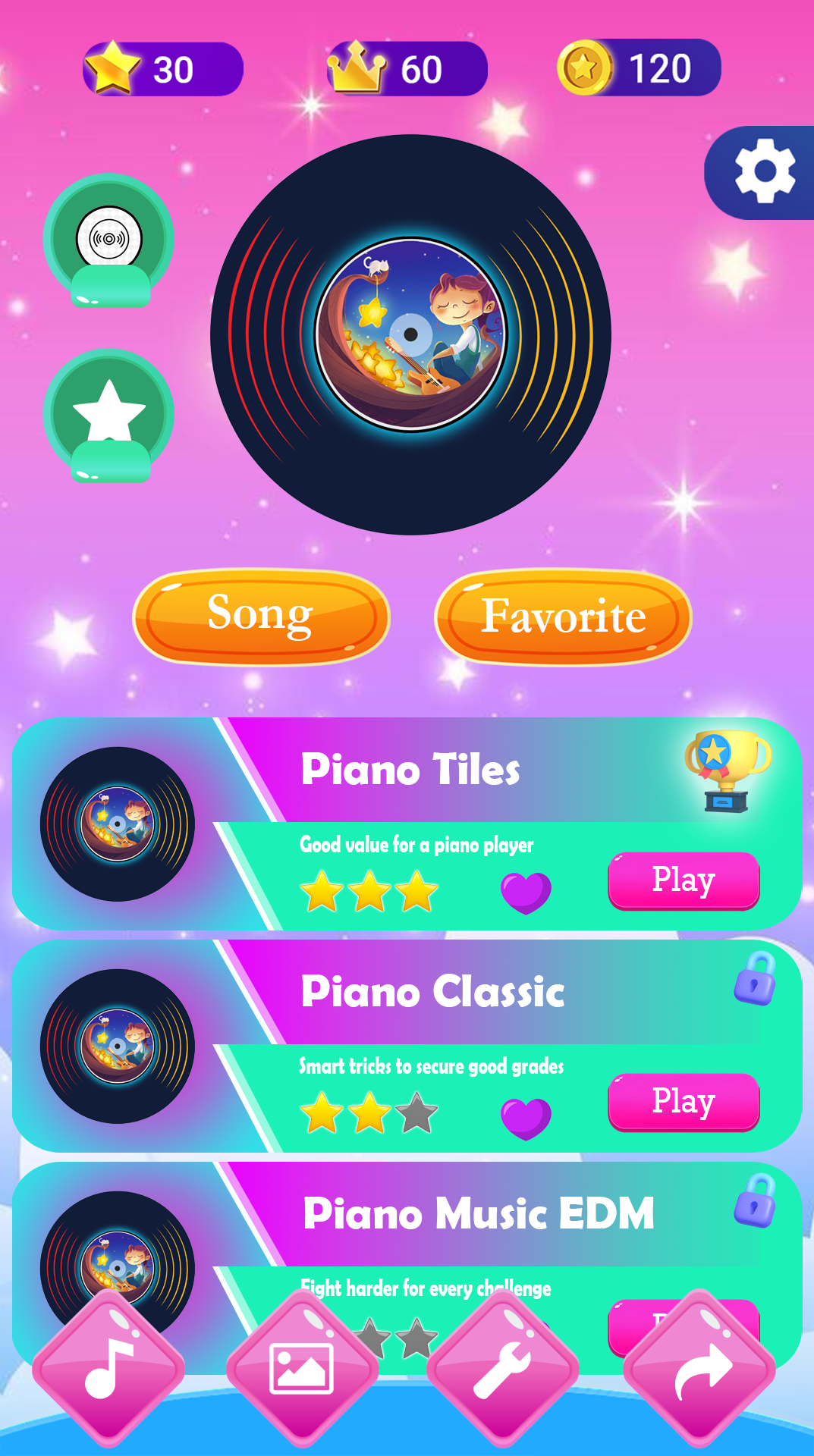Tap the green star button
The image size is (814, 1456).
coord(109,415)
